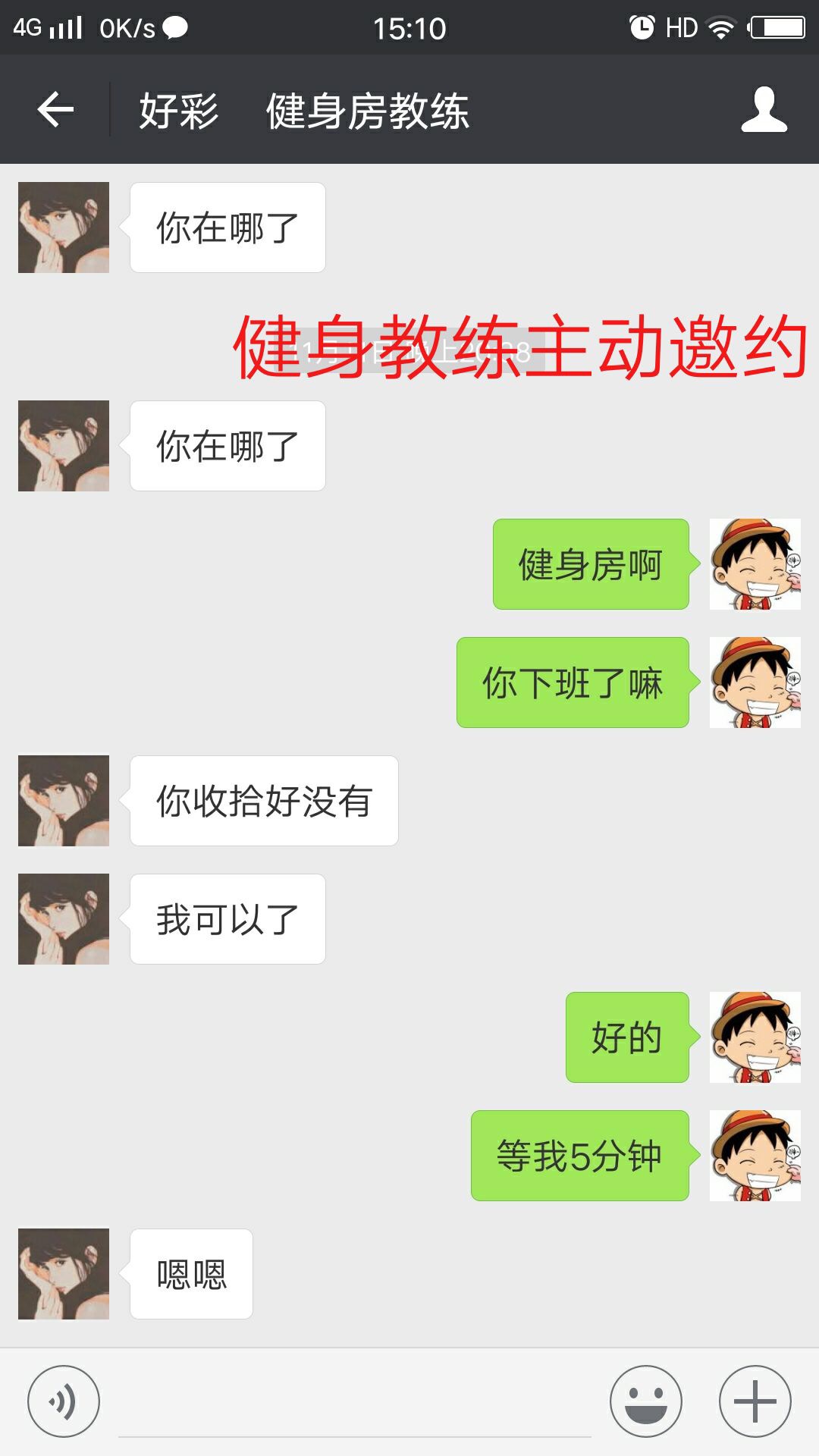Open the contact's avatar beside 你收拾好没有
Viewport: 819px width, 1456px height.
[x=64, y=801]
